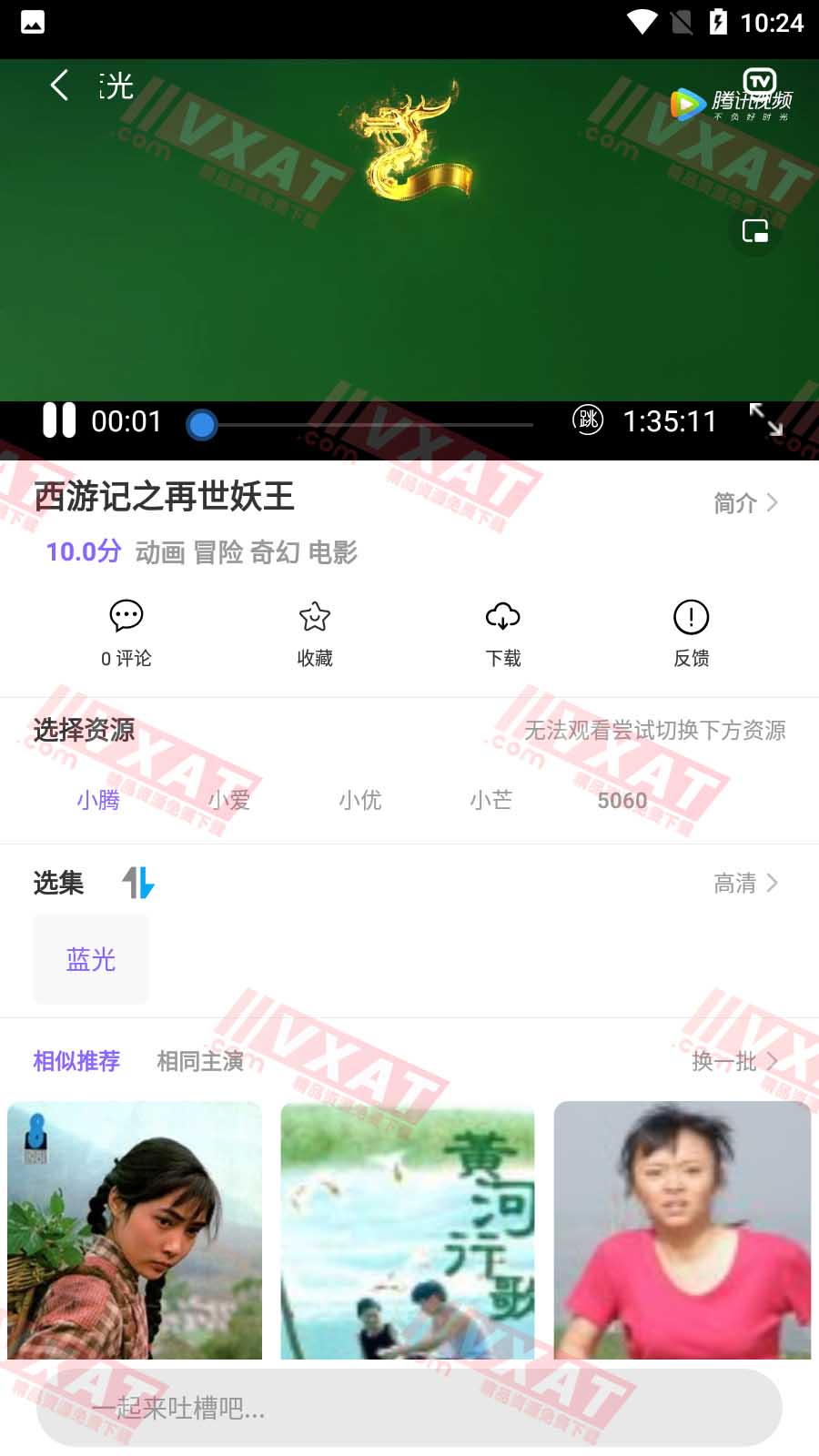The width and height of the screenshot is (819, 1456).
Task: Select the 蓝光 episode
Action: point(91,959)
